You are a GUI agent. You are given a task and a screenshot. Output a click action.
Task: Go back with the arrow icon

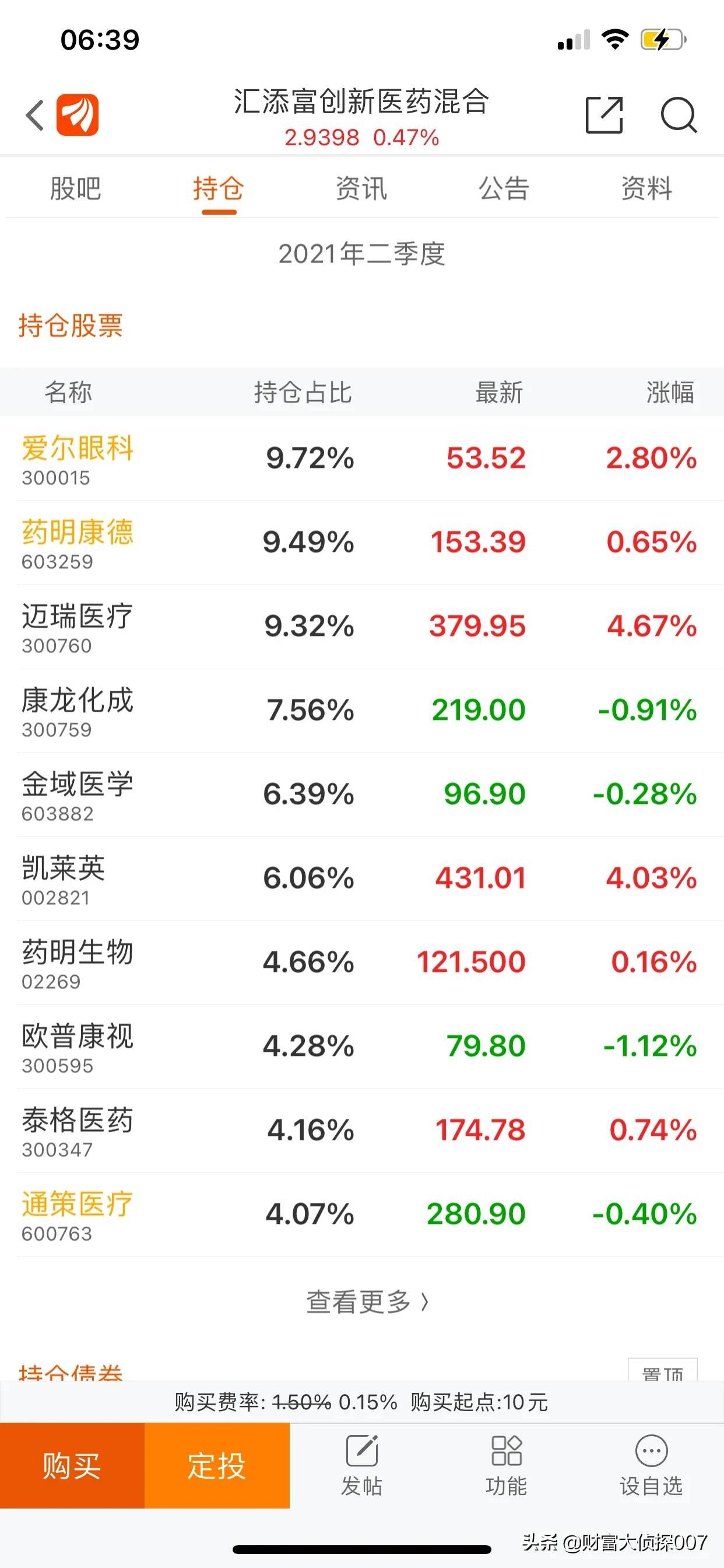[x=36, y=115]
